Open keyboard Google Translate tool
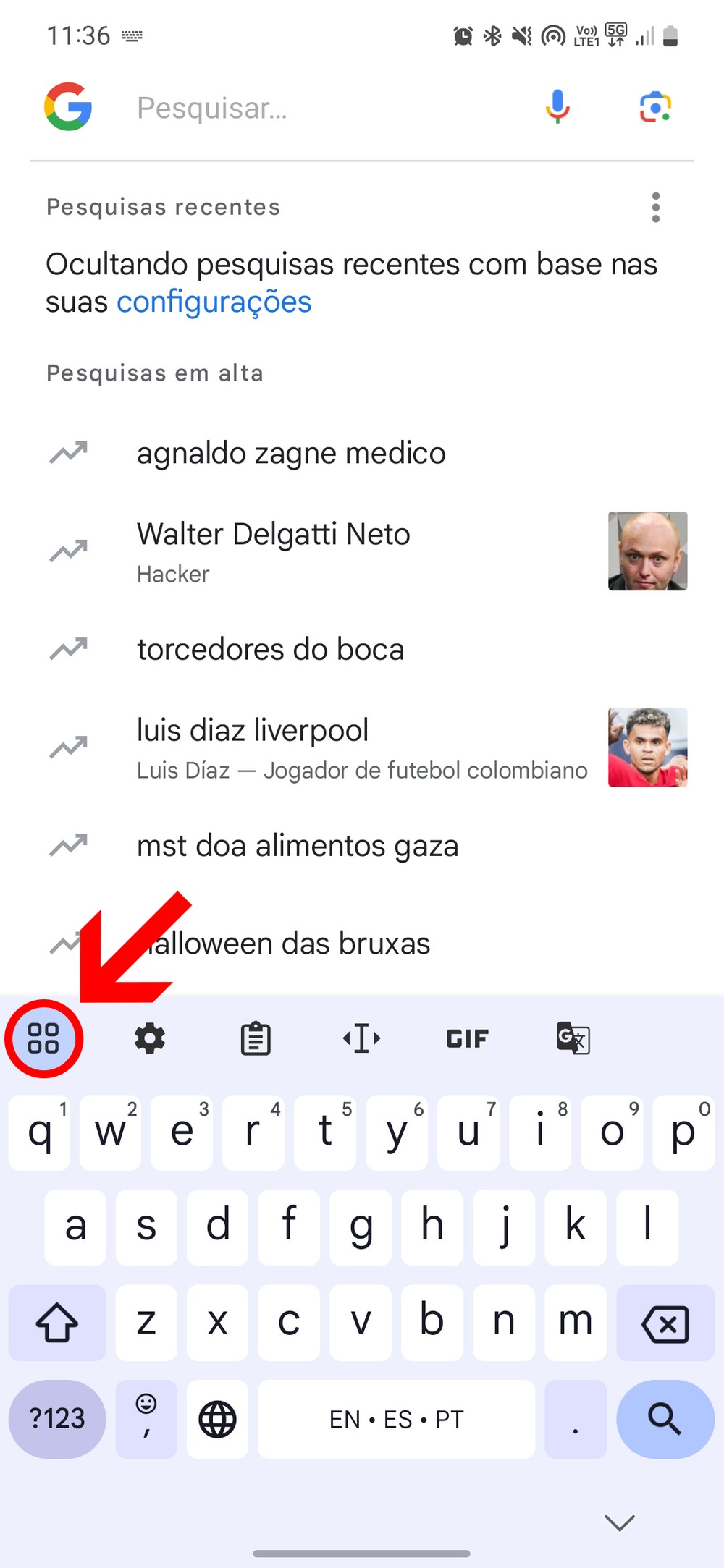The height and width of the screenshot is (1568, 724). click(x=573, y=1039)
